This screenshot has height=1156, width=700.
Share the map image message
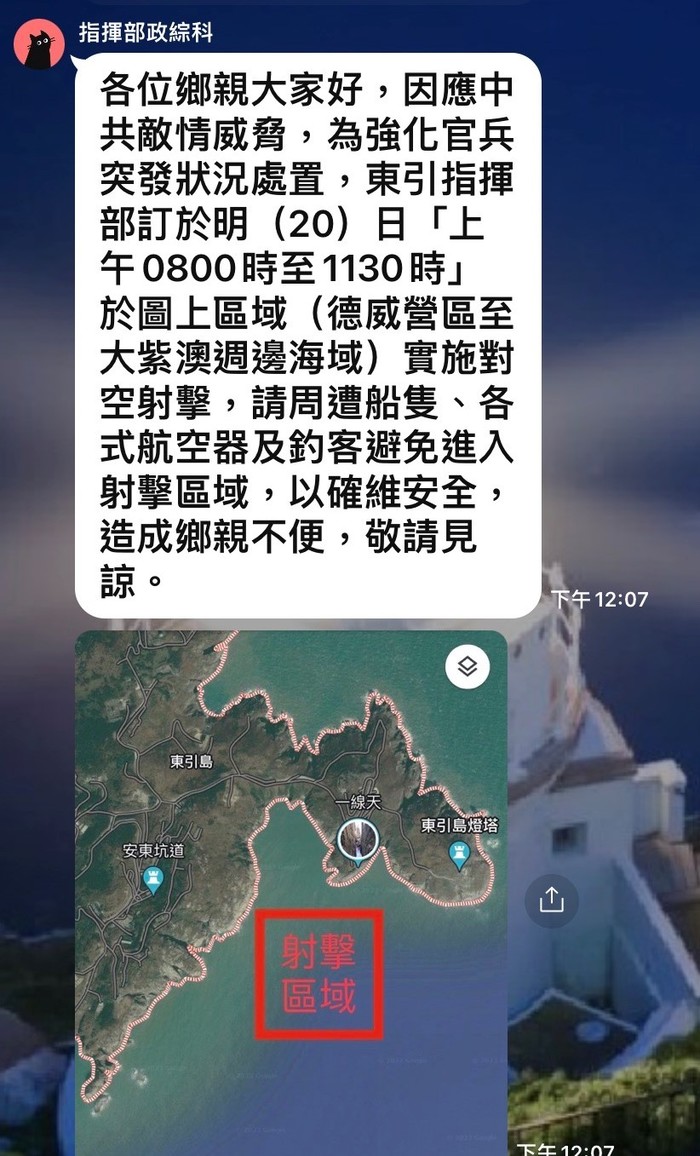click(552, 901)
